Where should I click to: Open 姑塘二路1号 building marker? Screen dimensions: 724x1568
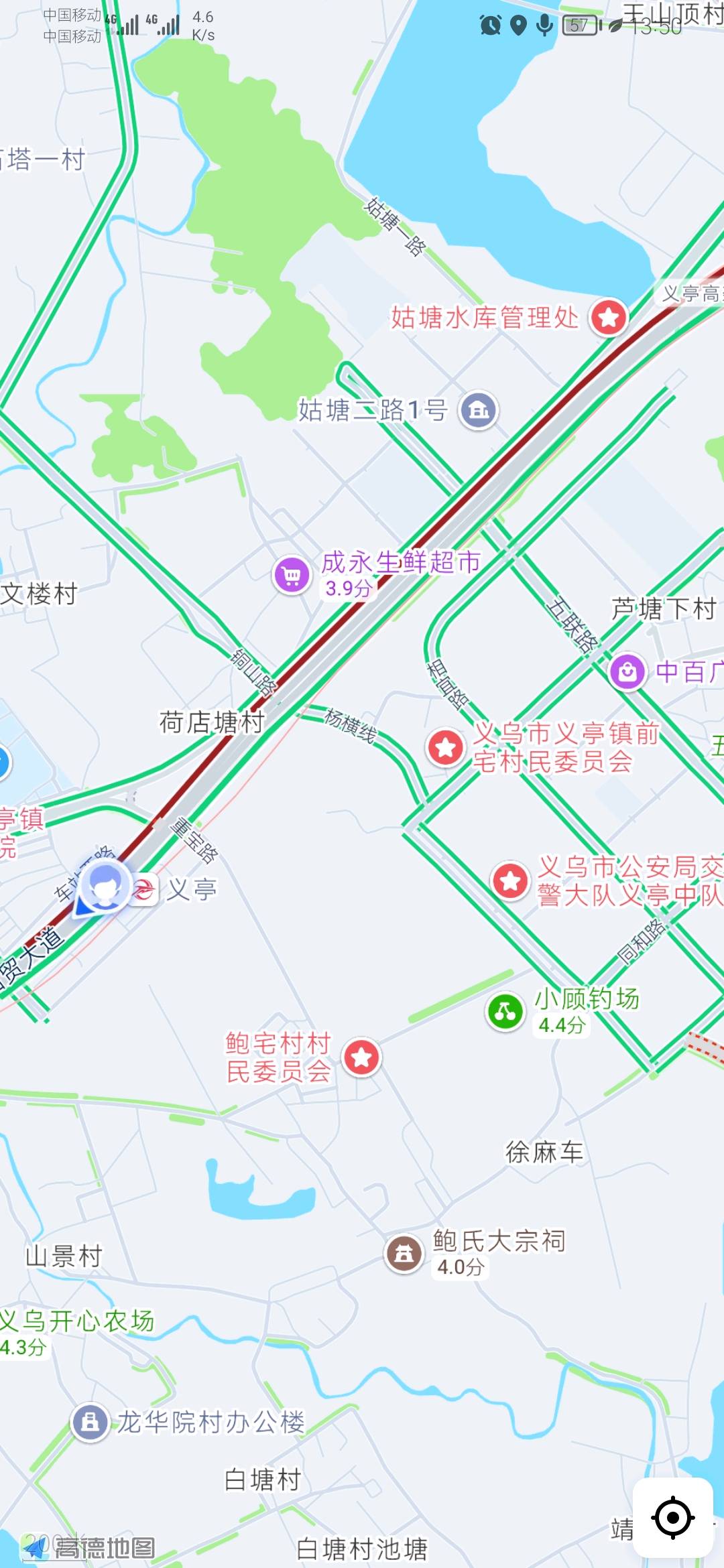[x=478, y=409]
